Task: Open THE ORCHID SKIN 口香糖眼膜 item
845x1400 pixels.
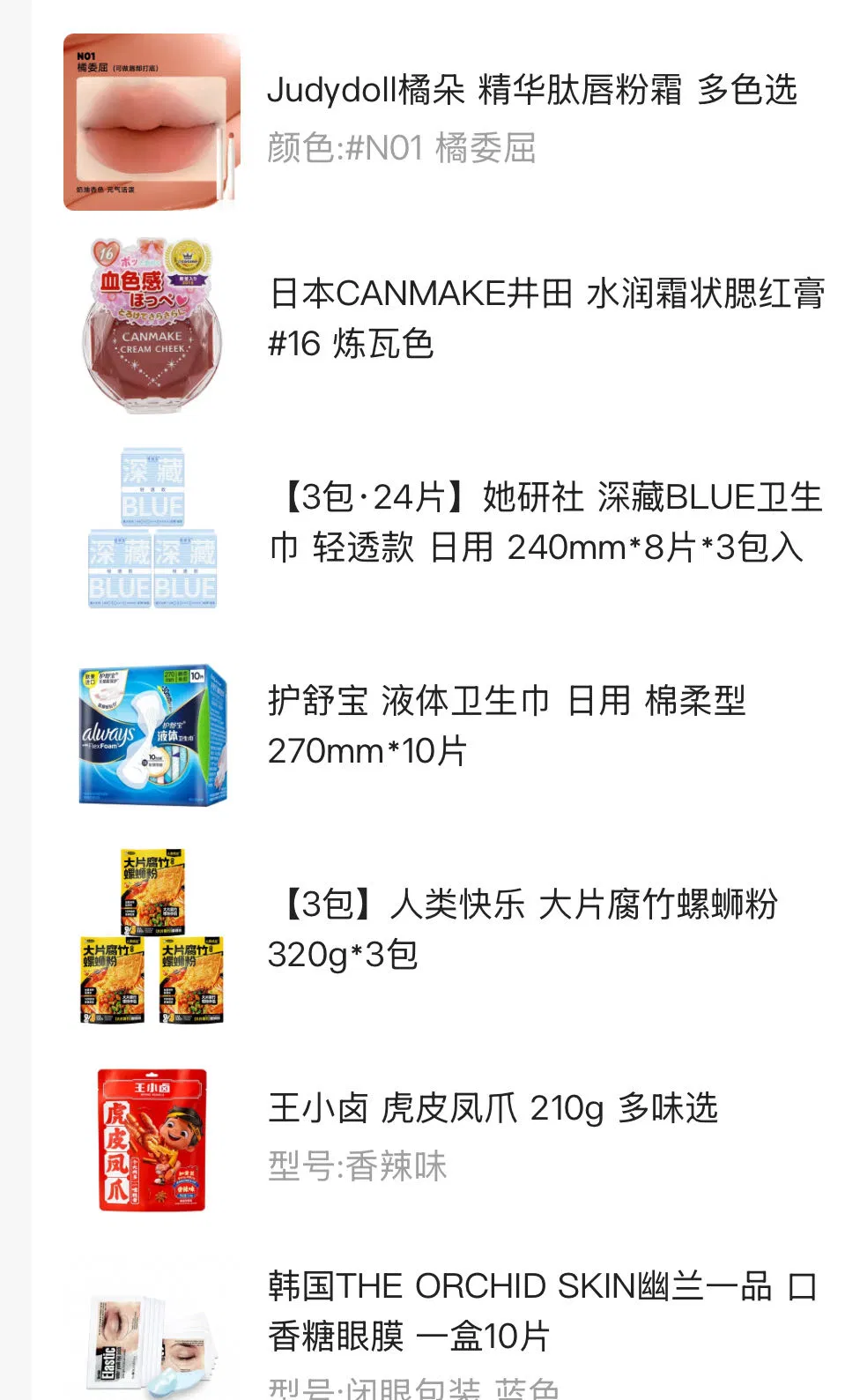Action: click(x=541, y=1311)
